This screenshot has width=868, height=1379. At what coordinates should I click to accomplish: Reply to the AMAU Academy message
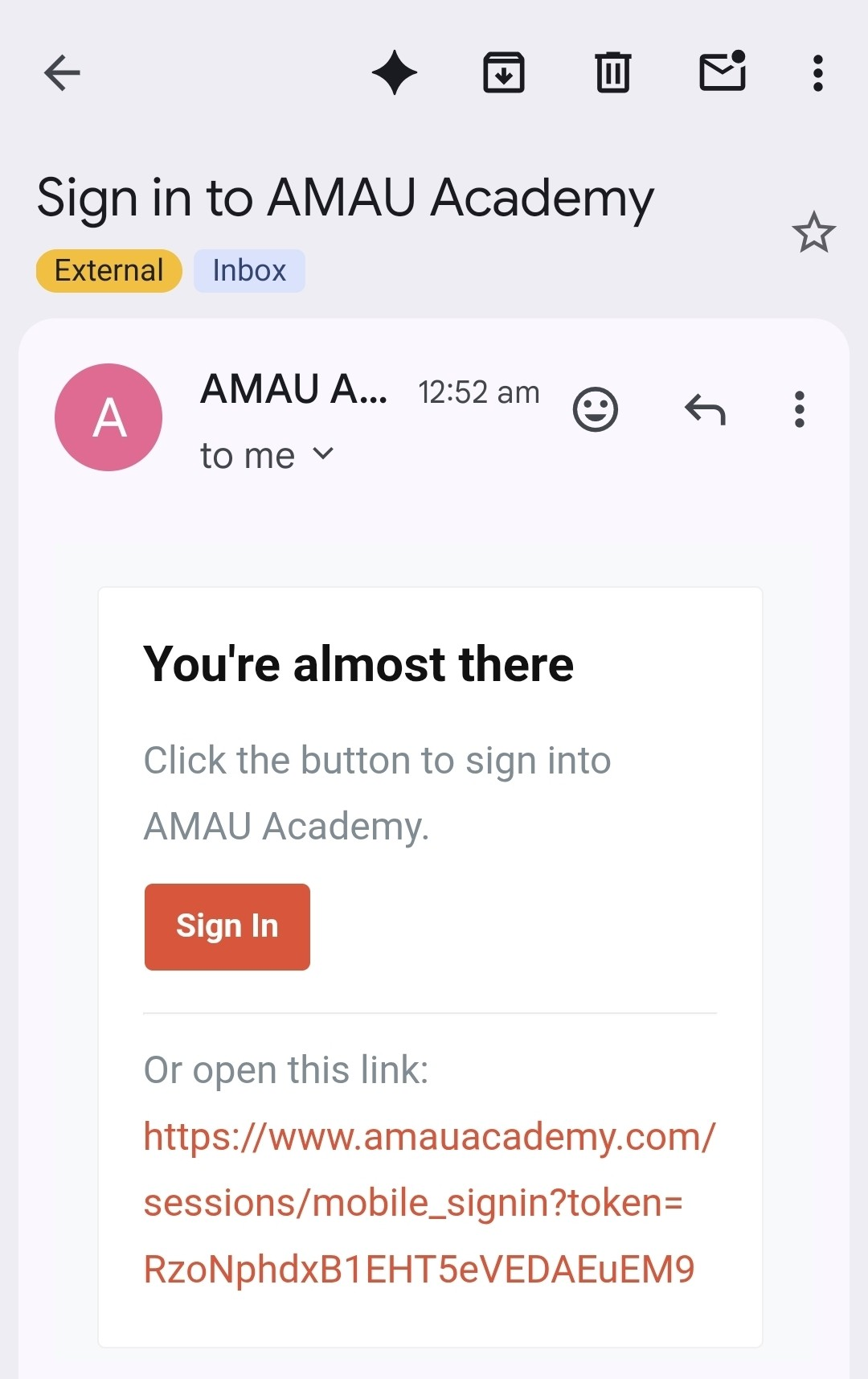[705, 410]
